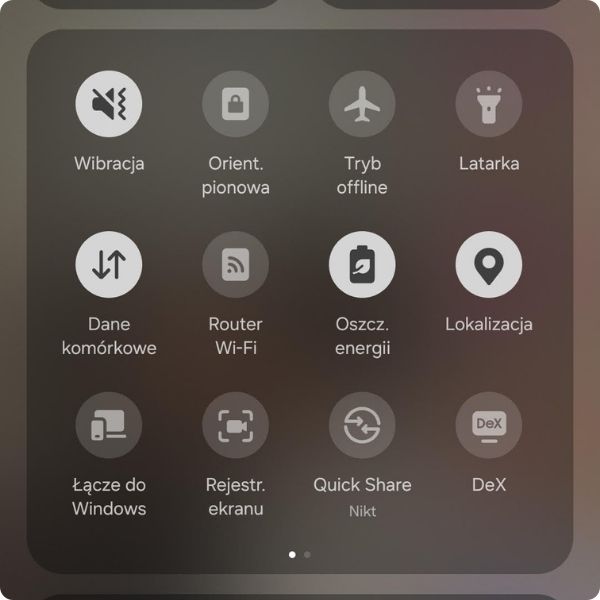Turn off Oszcz. energii power saving
The height and width of the screenshot is (600, 600).
(362, 265)
